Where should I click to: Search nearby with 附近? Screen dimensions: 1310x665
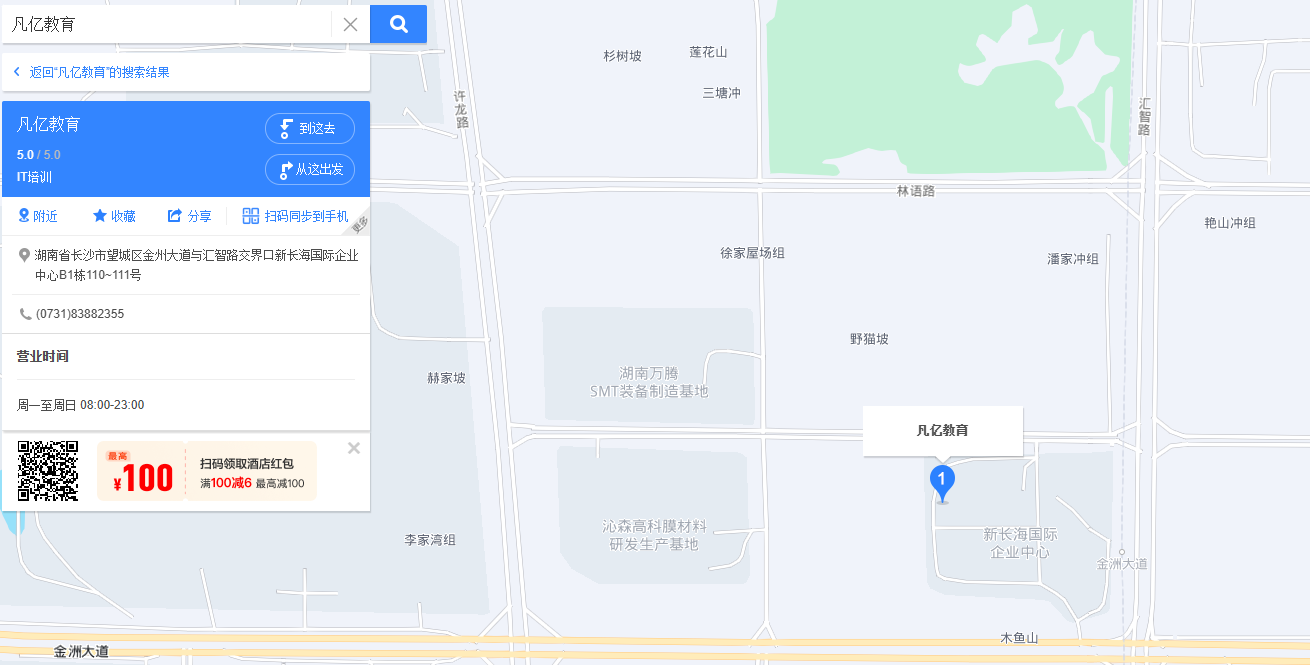click(38, 216)
